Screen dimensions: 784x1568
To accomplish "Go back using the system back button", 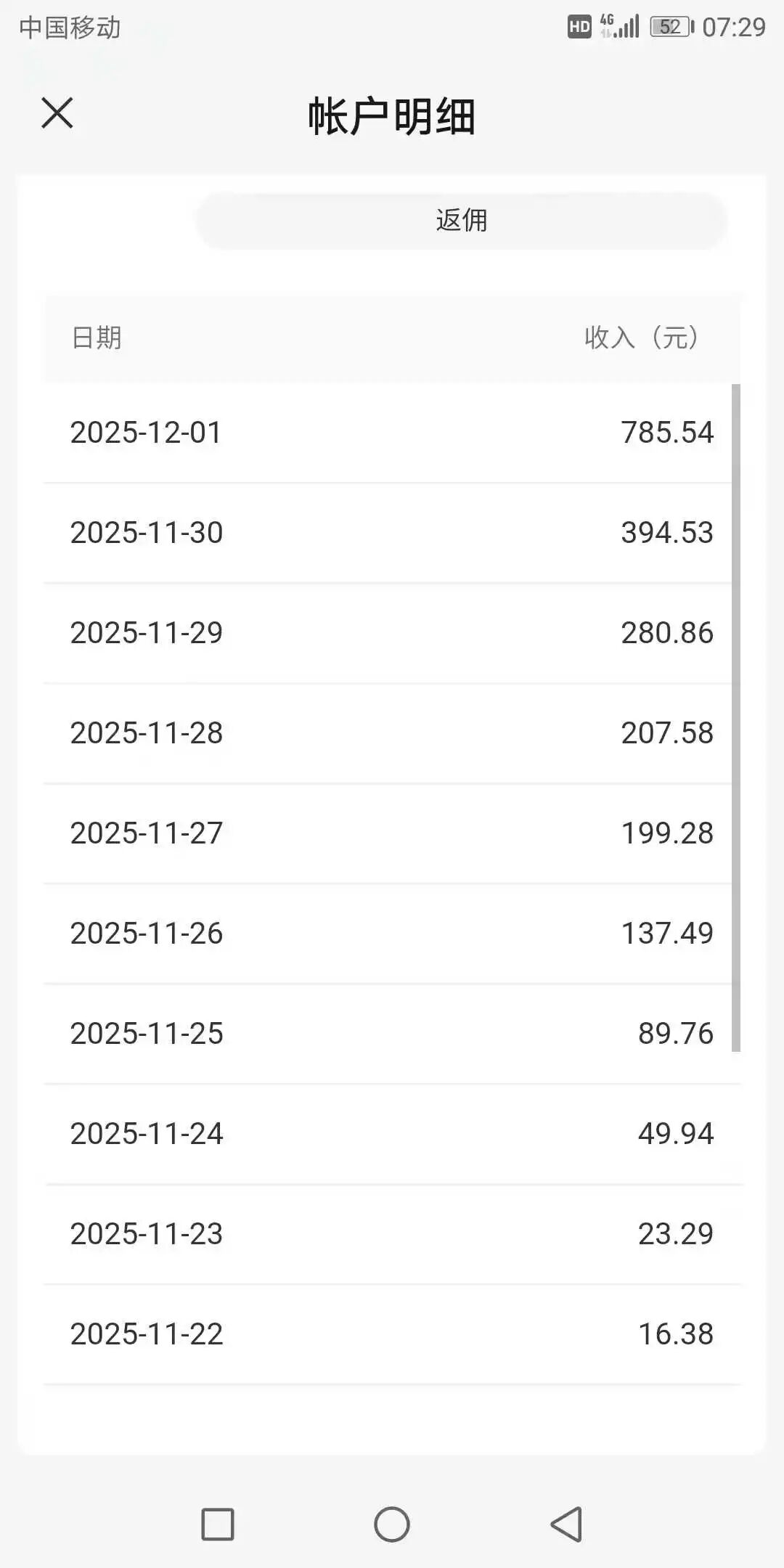I will click(567, 1524).
